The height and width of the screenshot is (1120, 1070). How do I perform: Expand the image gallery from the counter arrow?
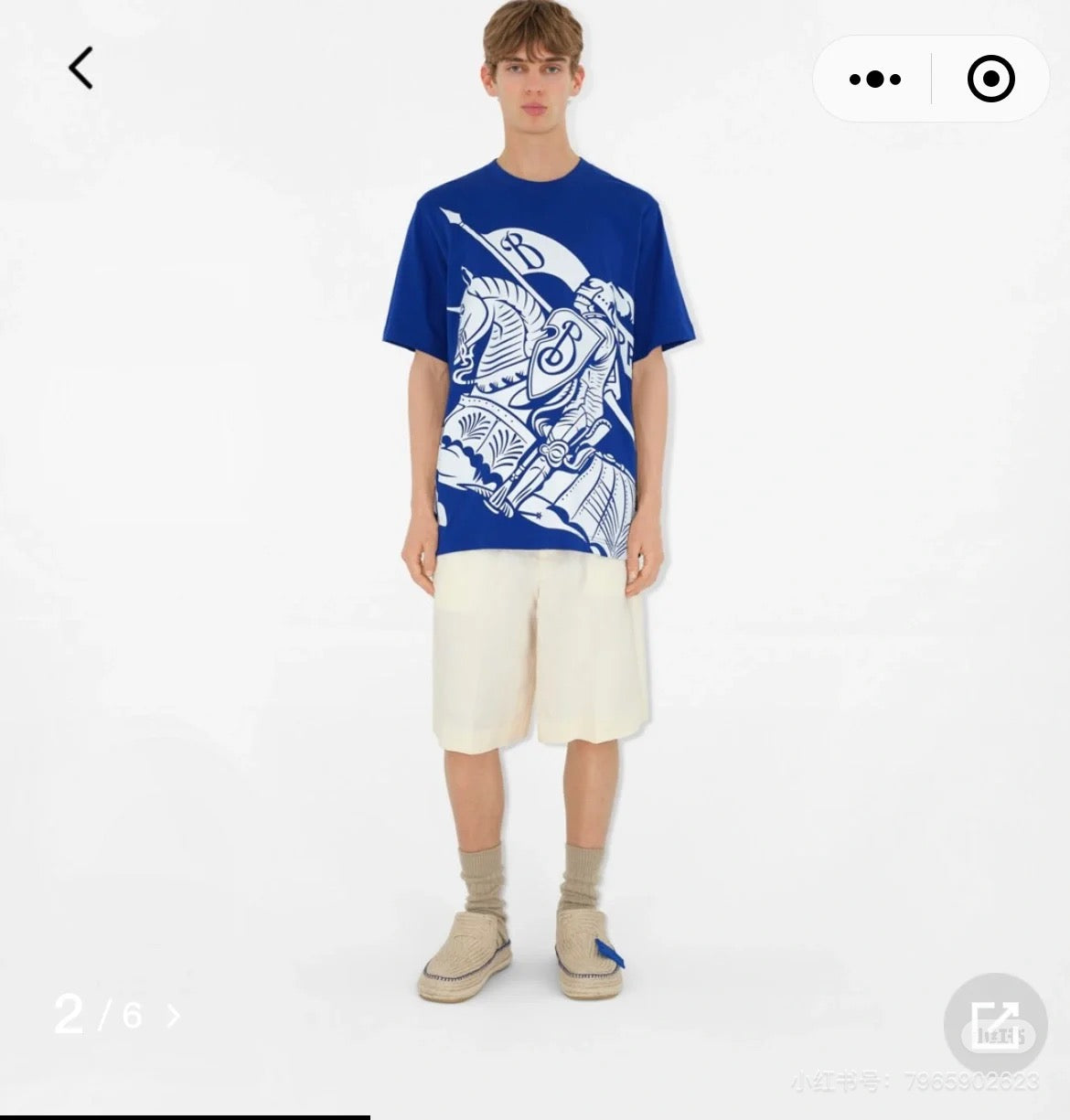click(173, 1015)
